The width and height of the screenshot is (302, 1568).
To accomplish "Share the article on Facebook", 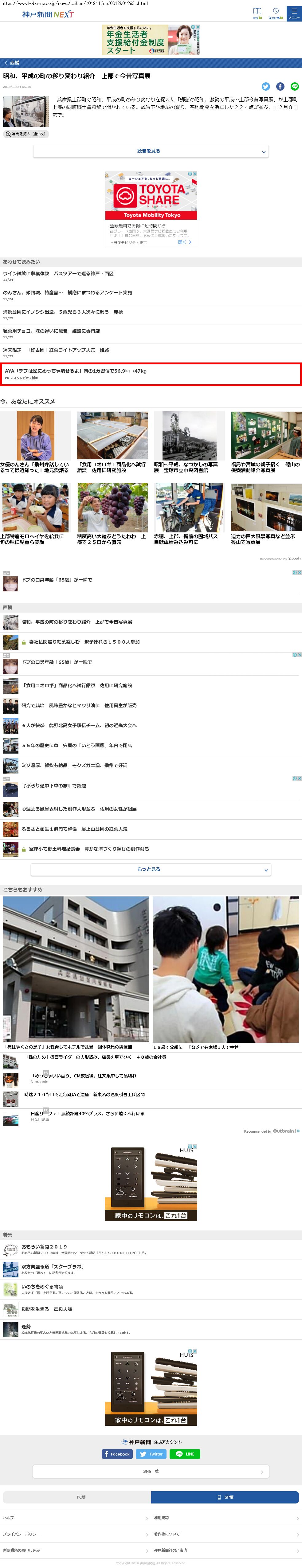I will click(x=280, y=86).
